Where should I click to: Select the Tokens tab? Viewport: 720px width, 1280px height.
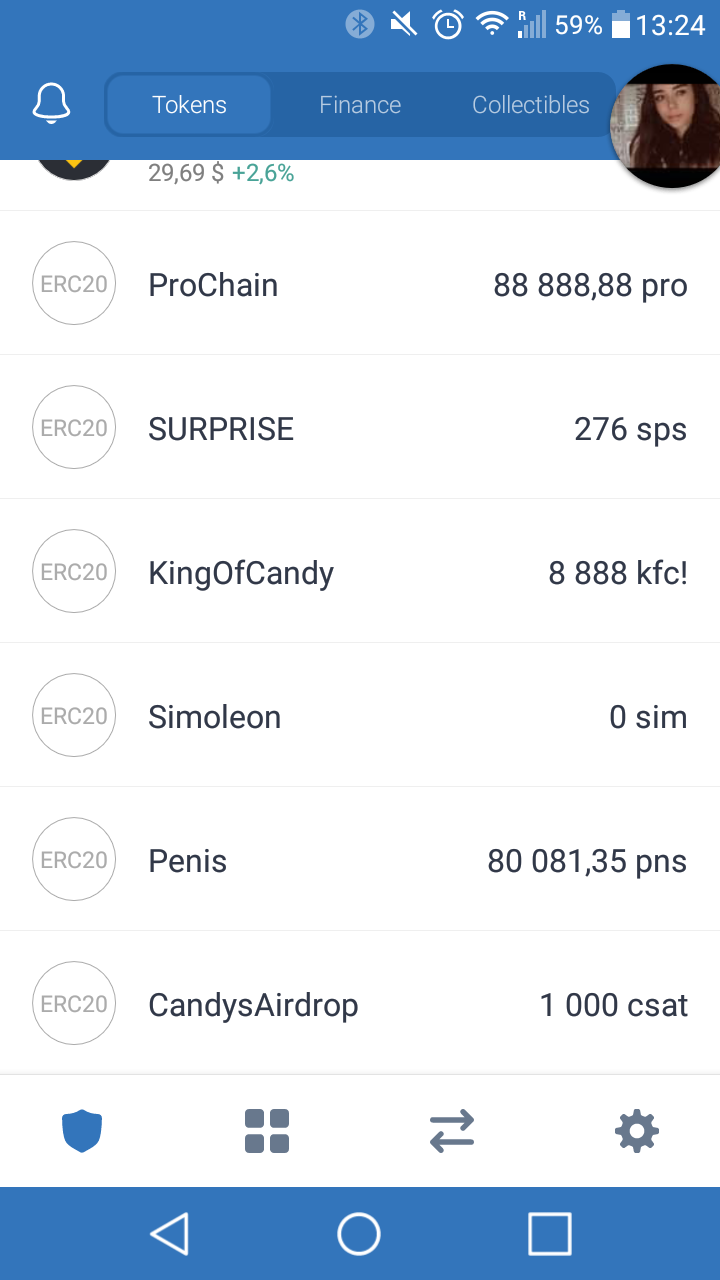click(189, 105)
